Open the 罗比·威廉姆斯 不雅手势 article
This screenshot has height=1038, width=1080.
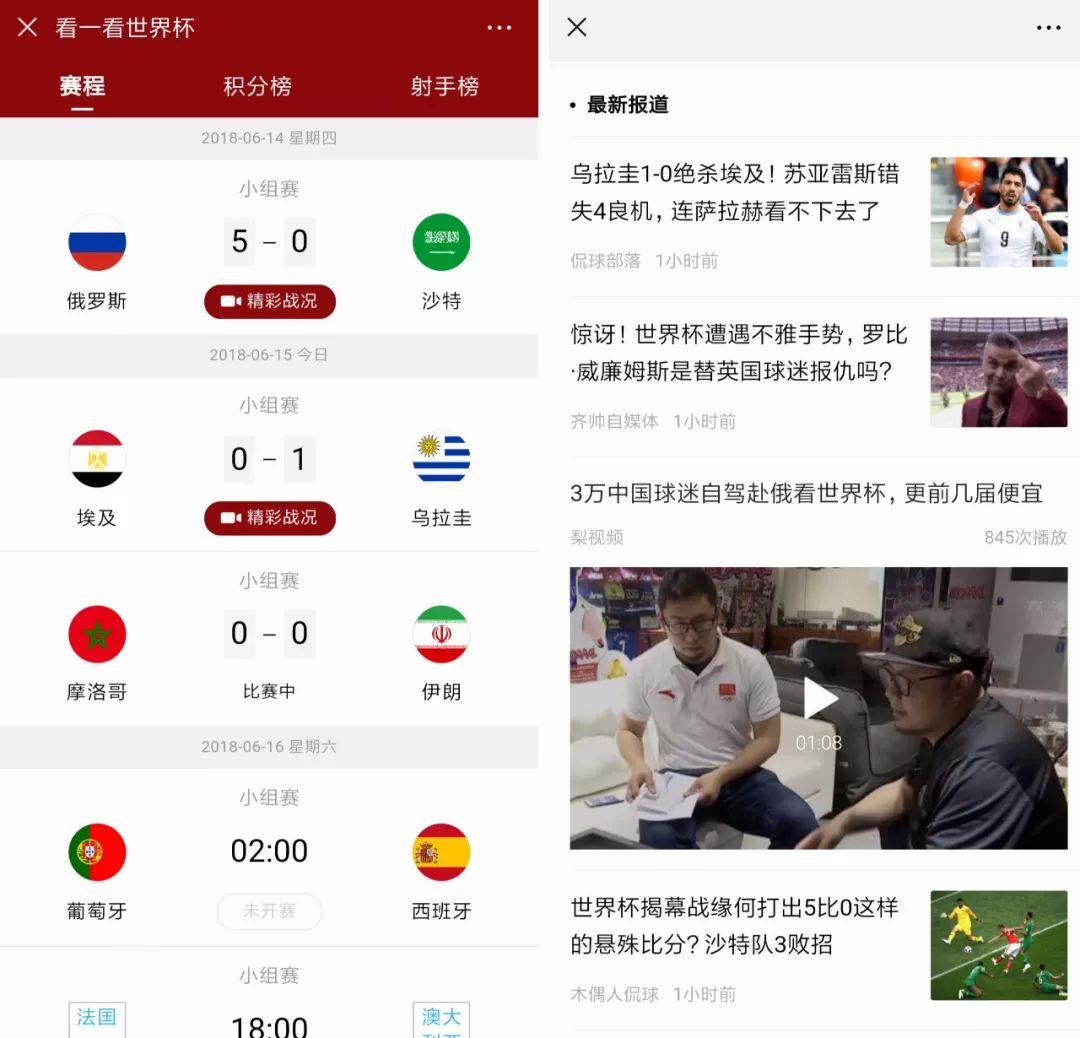[x=735, y=353]
